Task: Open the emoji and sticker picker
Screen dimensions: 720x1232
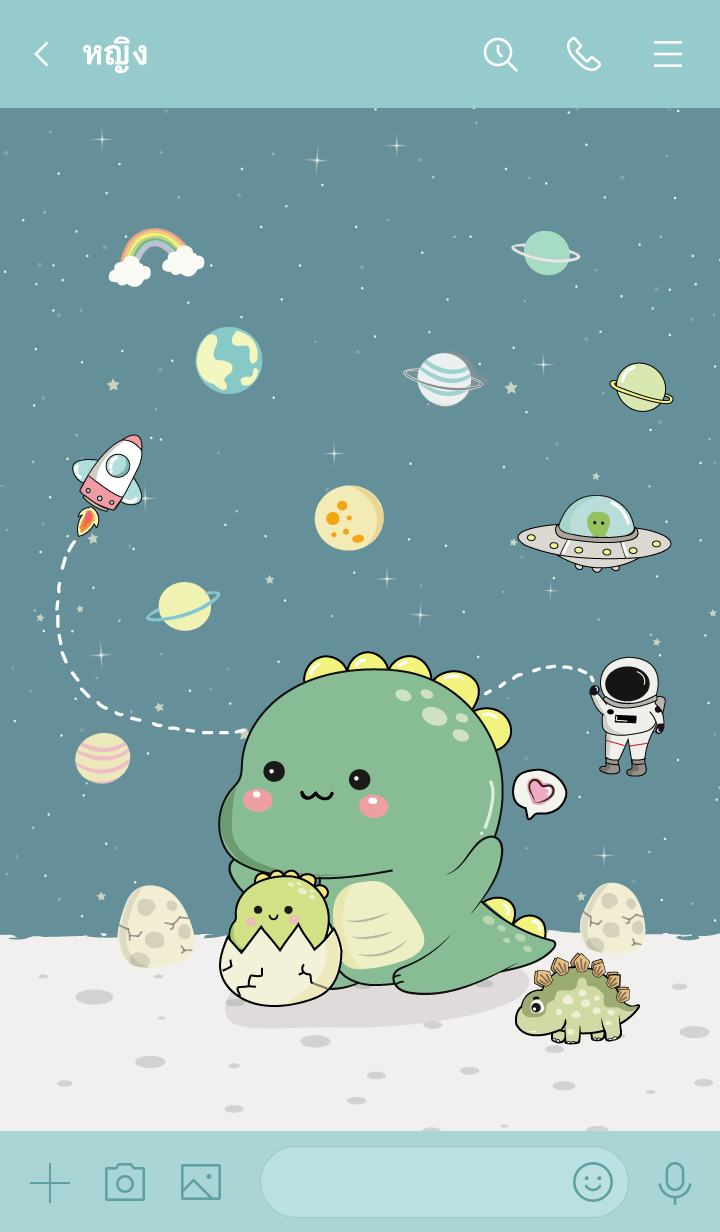Action: pos(592,1182)
